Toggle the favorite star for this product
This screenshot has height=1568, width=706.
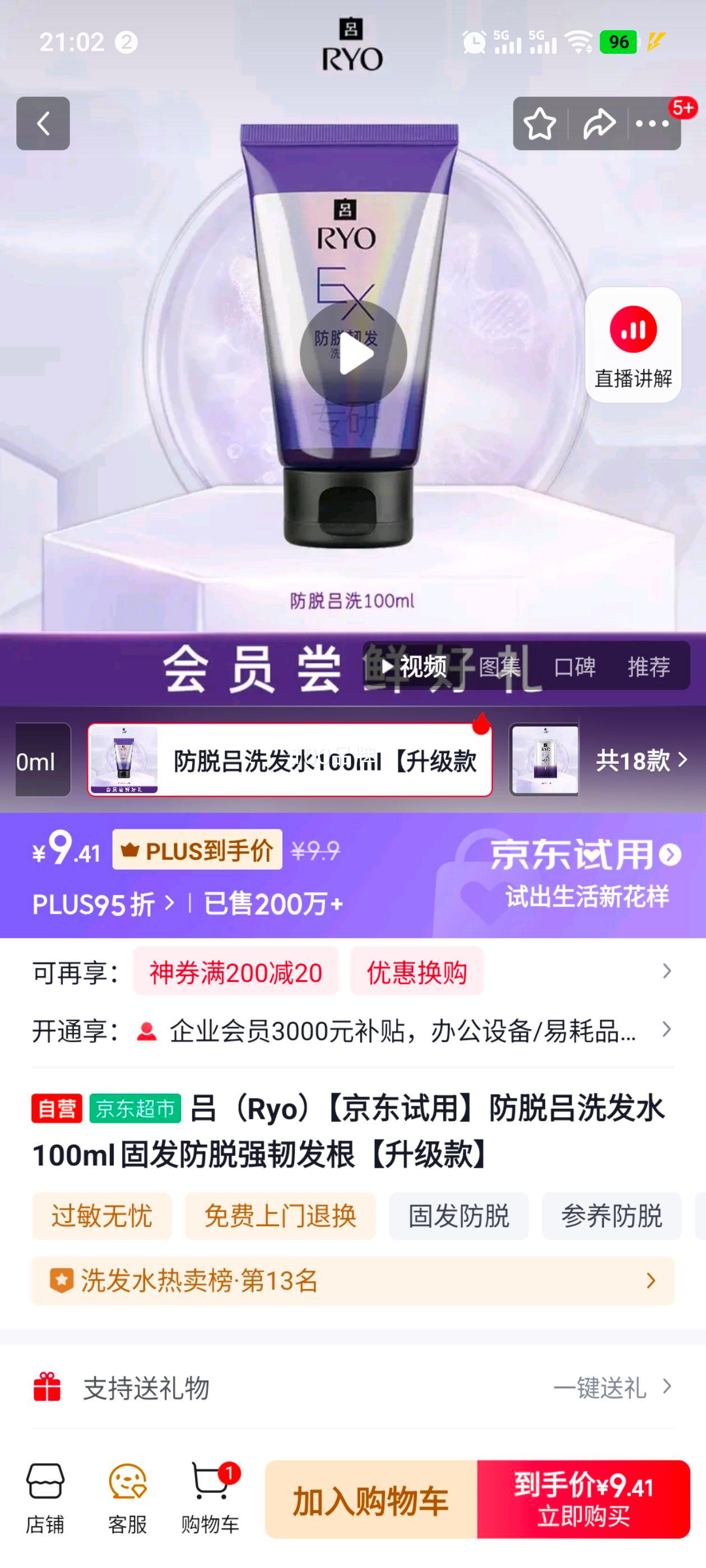540,124
